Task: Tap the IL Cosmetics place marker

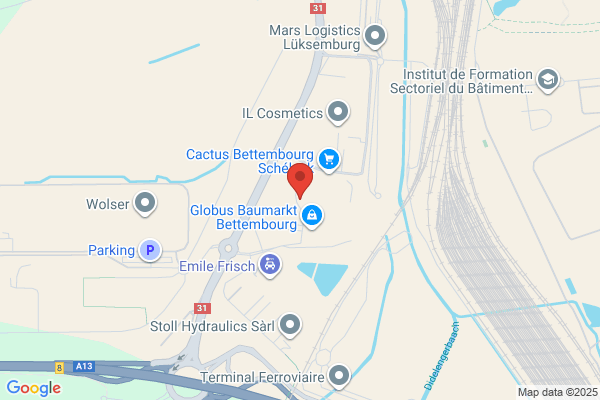Action: point(339,113)
